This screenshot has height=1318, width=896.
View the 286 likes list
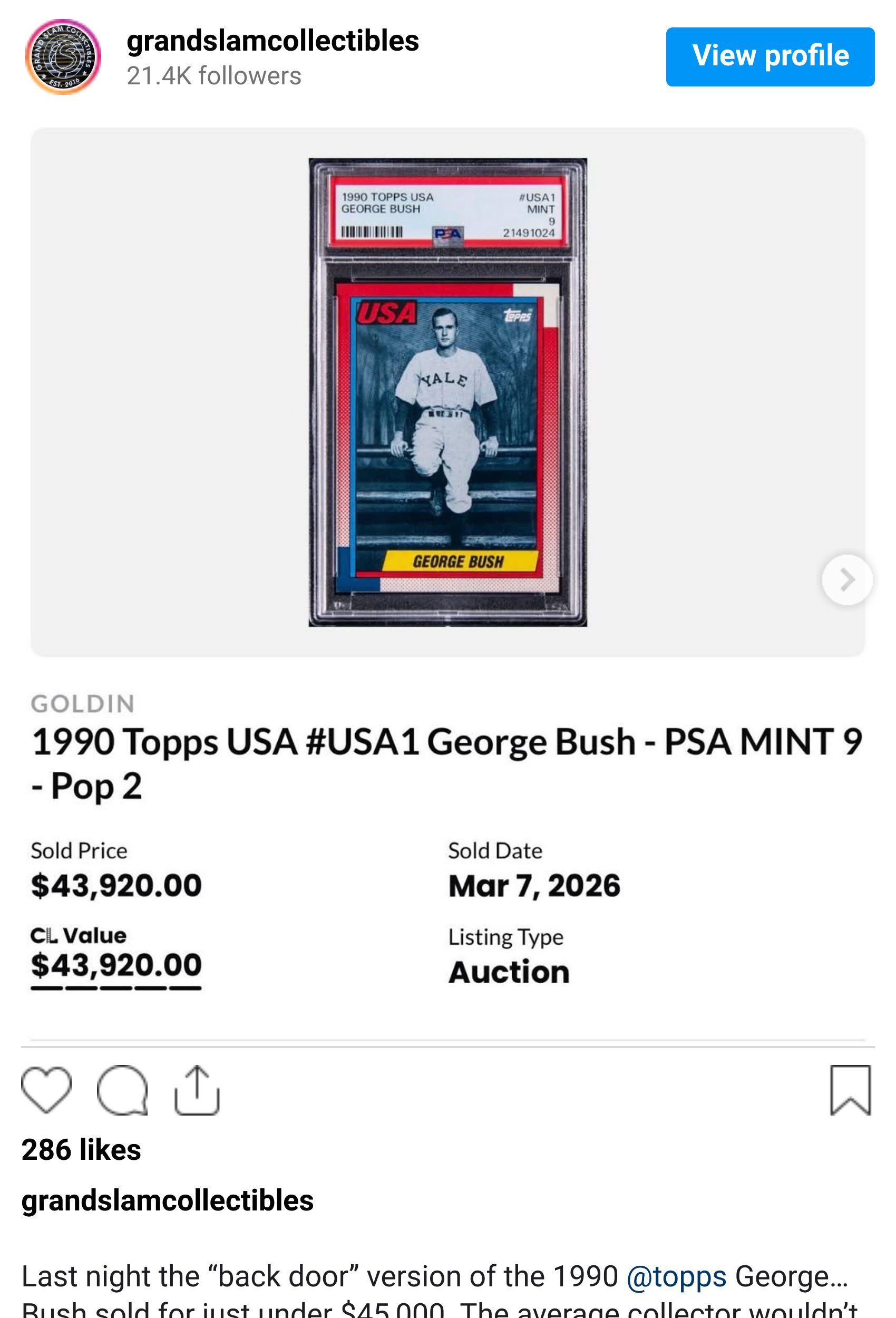tap(81, 1150)
